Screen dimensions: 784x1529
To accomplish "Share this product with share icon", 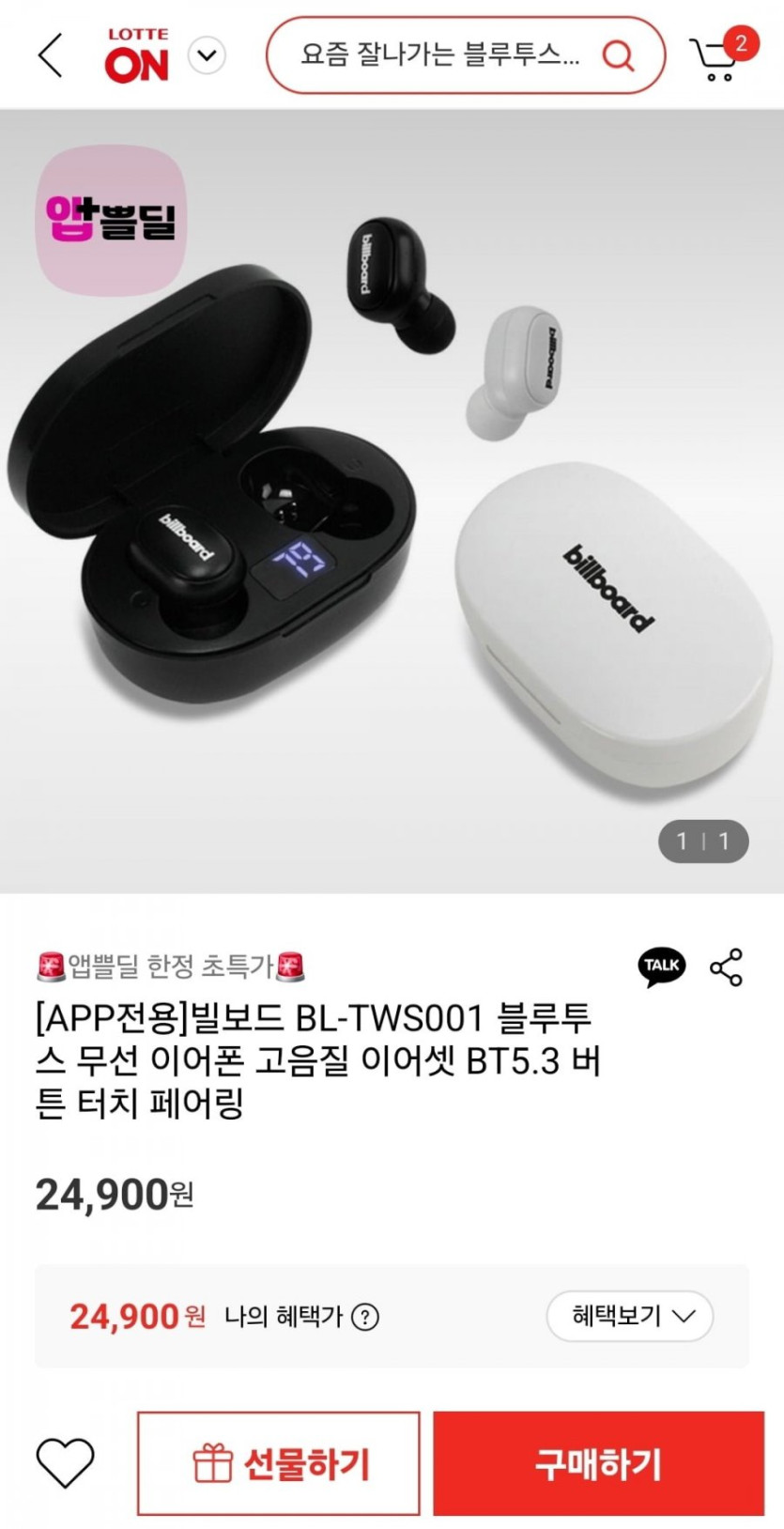I will click(726, 966).
